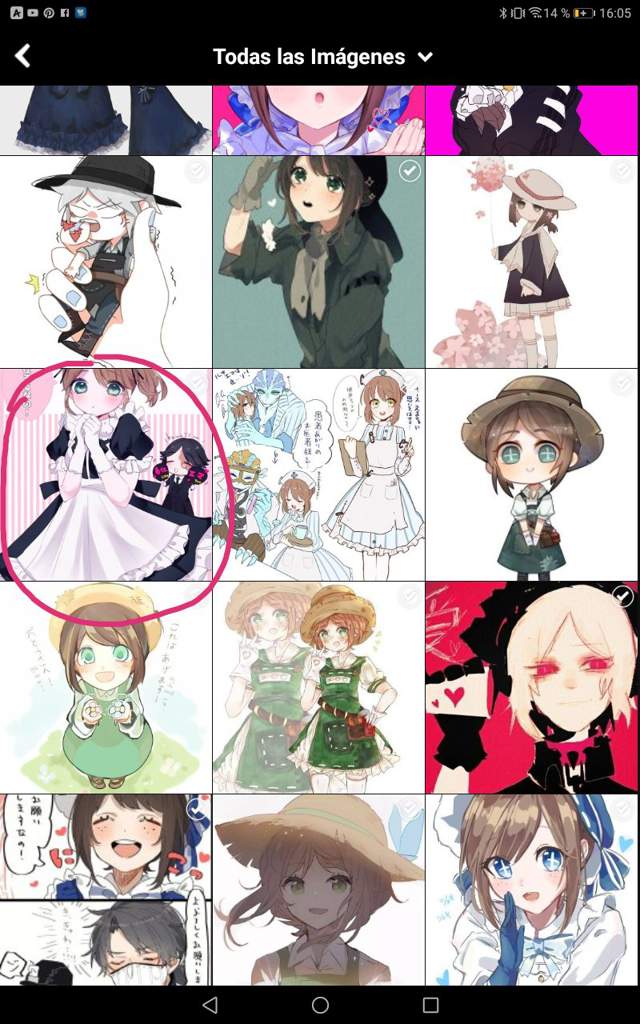Open recent apps from the navigation bar
This screenshot has width=640, height=1024.
tap(430, 1004)
